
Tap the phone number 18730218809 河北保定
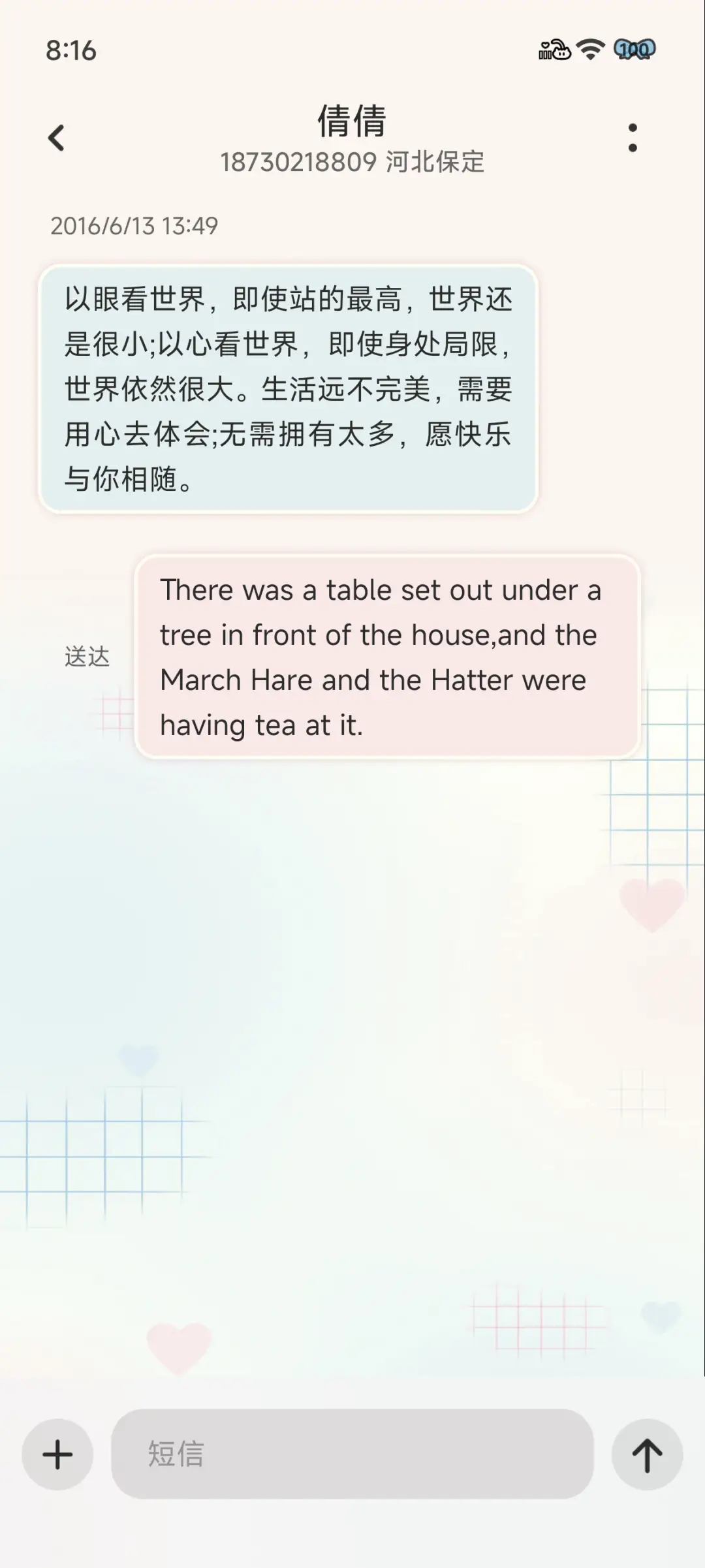click(352, 162)
